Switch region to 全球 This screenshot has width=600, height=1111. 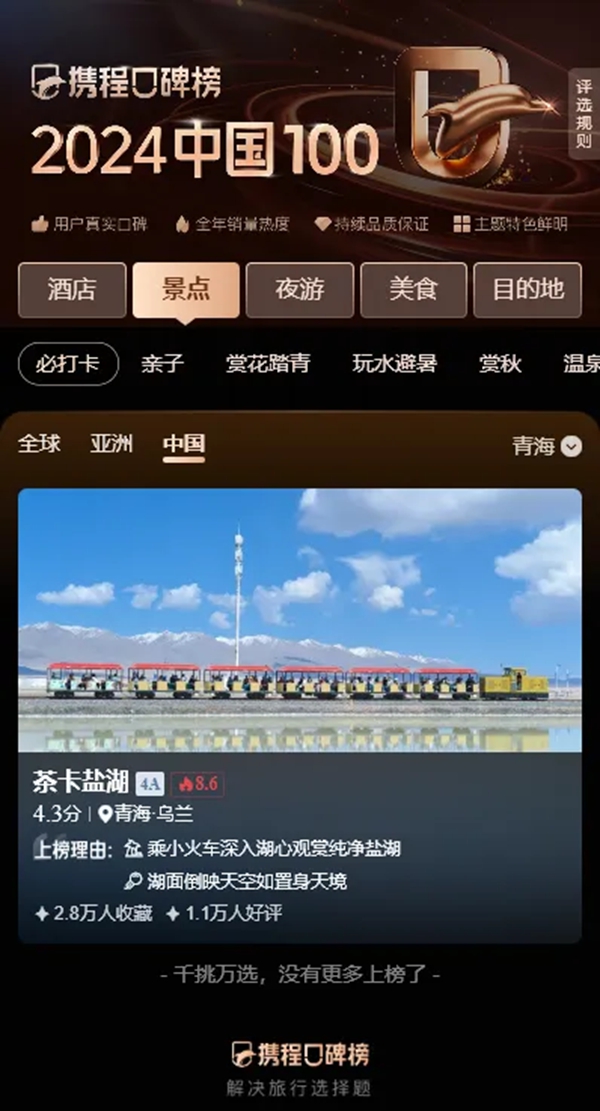click(x=39, y=444)
